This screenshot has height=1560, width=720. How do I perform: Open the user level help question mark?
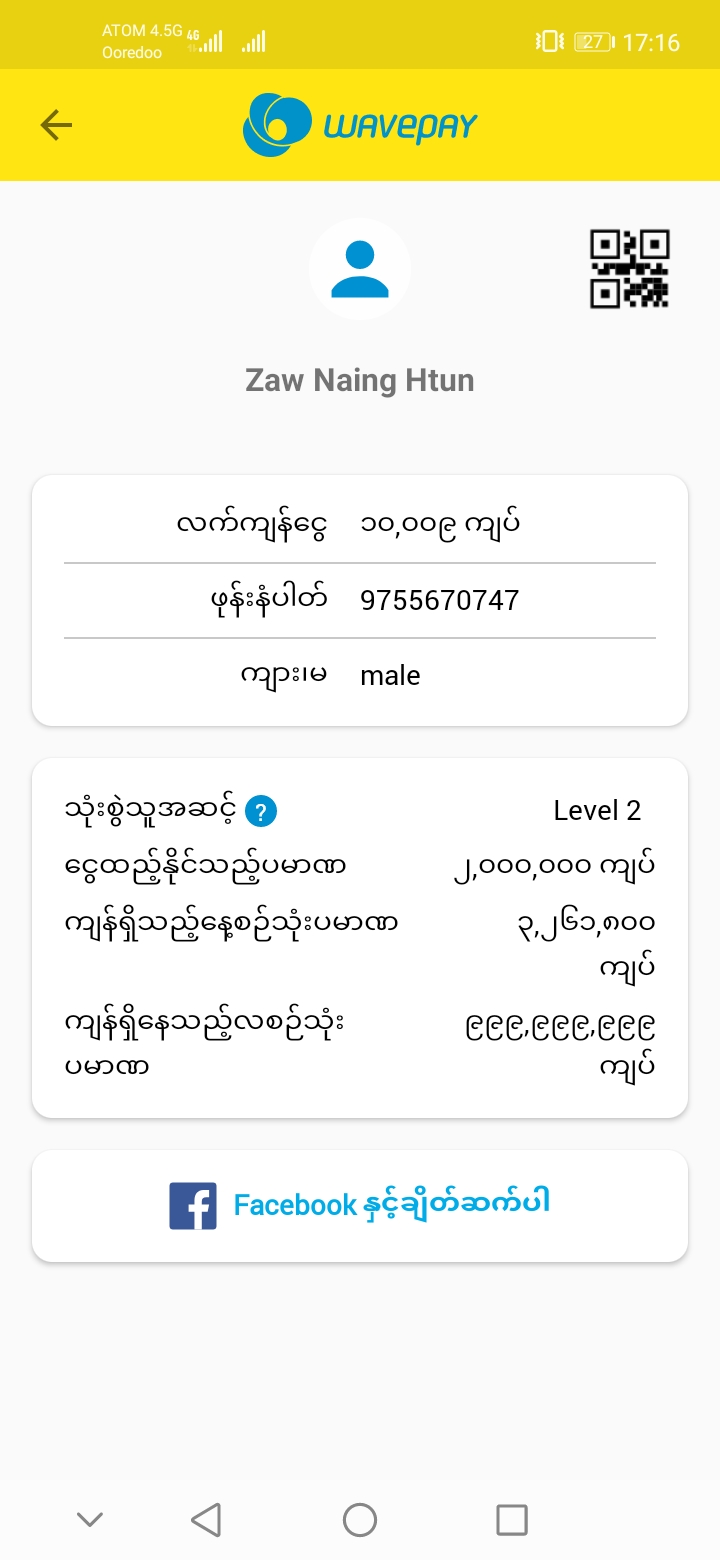[x=261, y=811]
